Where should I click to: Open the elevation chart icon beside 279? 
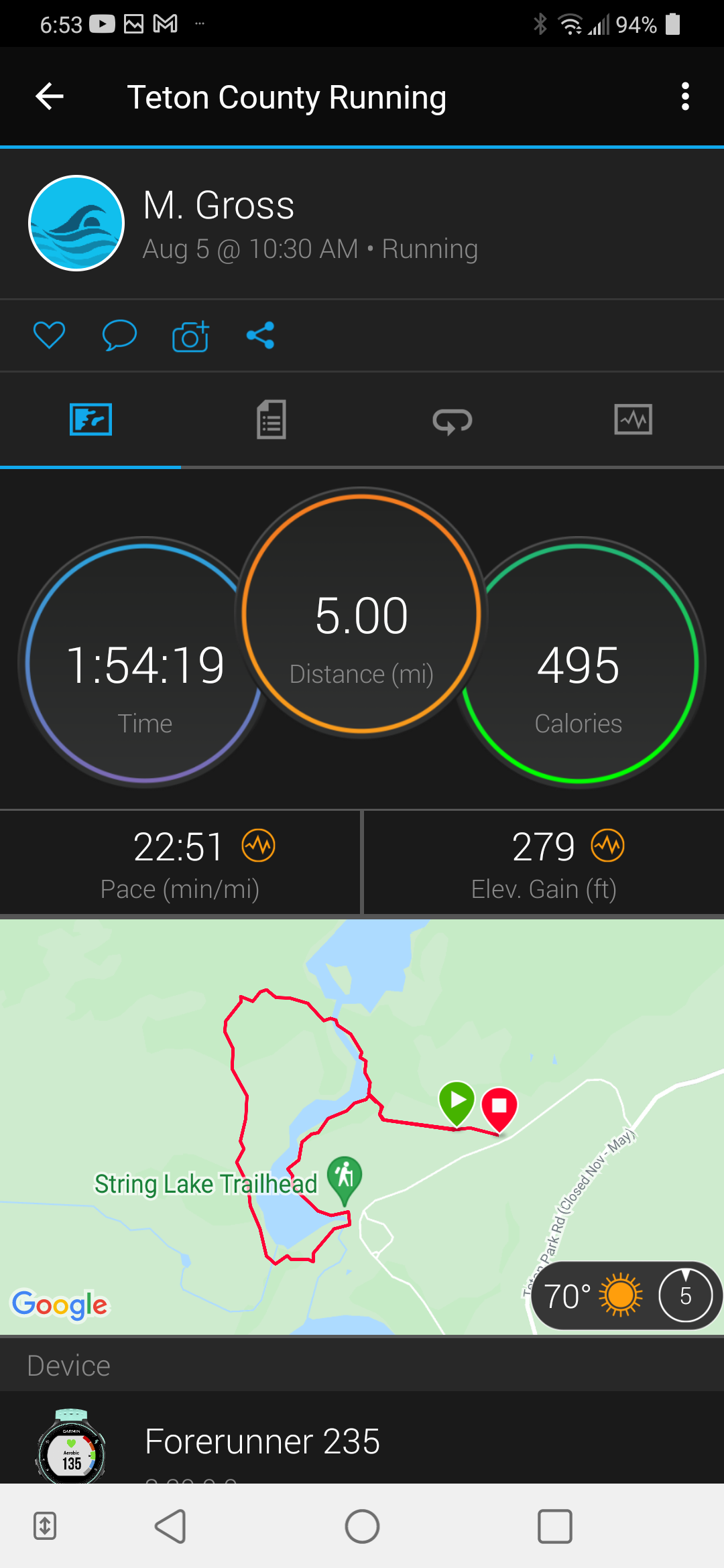tap(608, 846)
